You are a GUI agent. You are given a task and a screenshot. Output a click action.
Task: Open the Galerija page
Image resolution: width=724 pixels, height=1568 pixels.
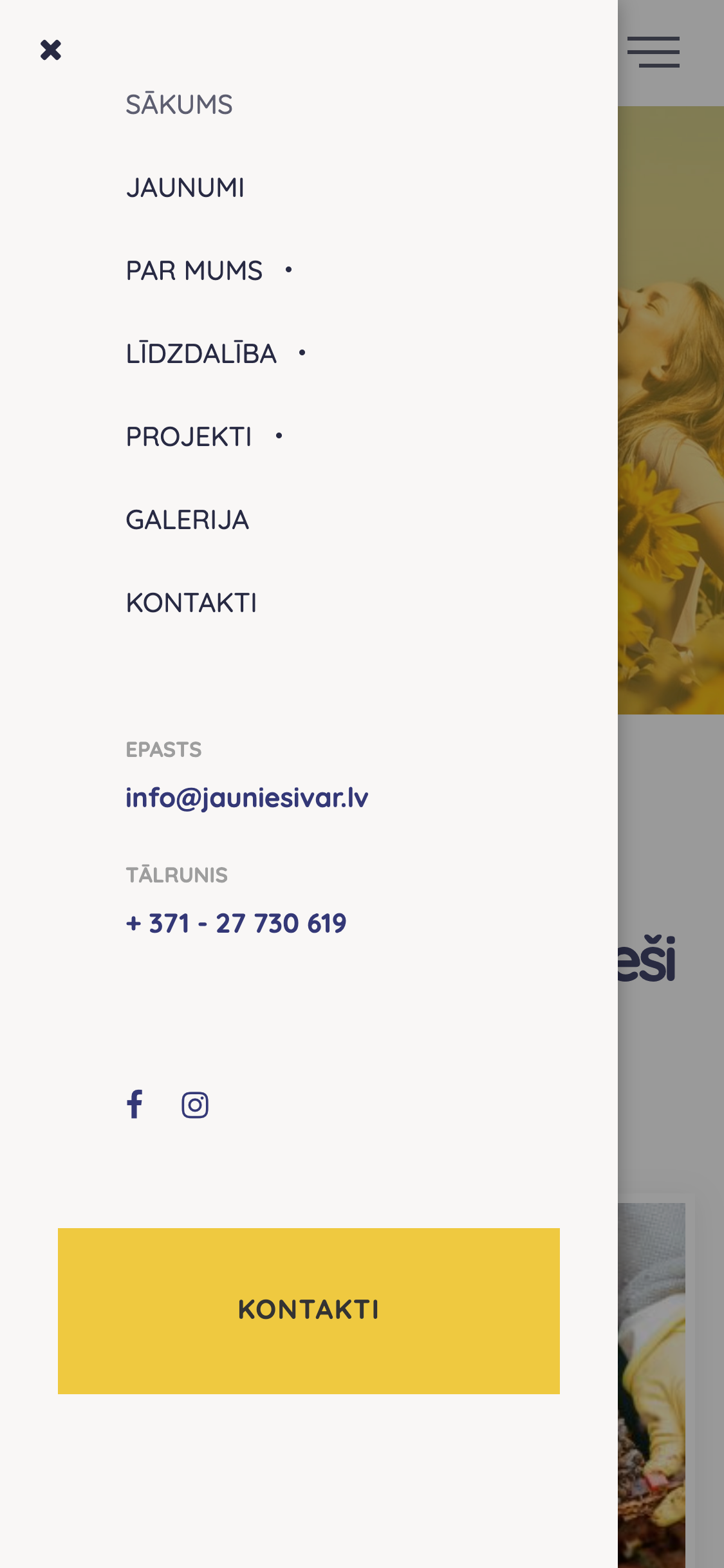[187, 520]
